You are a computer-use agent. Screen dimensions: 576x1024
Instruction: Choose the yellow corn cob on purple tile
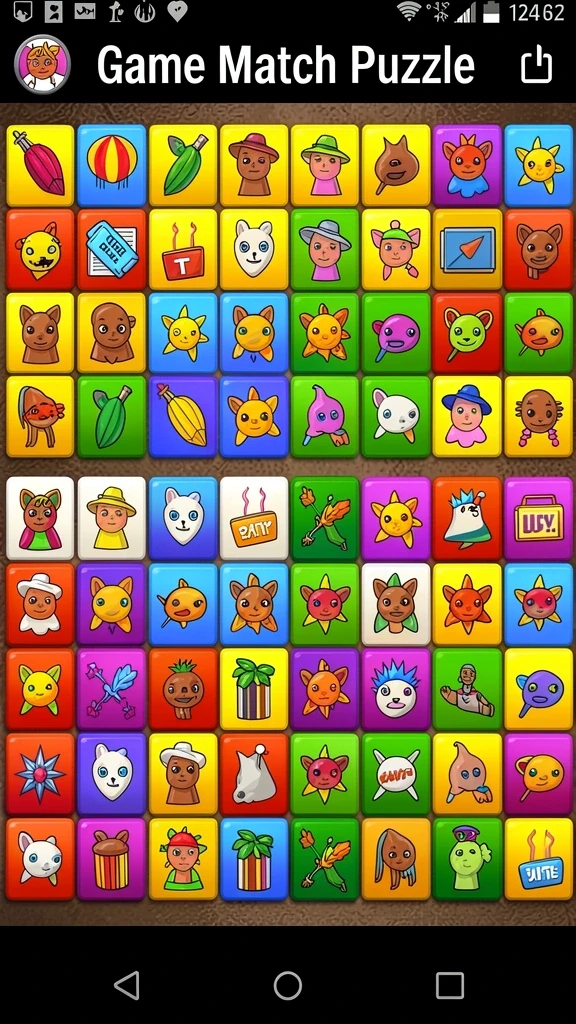click(183, 416)
